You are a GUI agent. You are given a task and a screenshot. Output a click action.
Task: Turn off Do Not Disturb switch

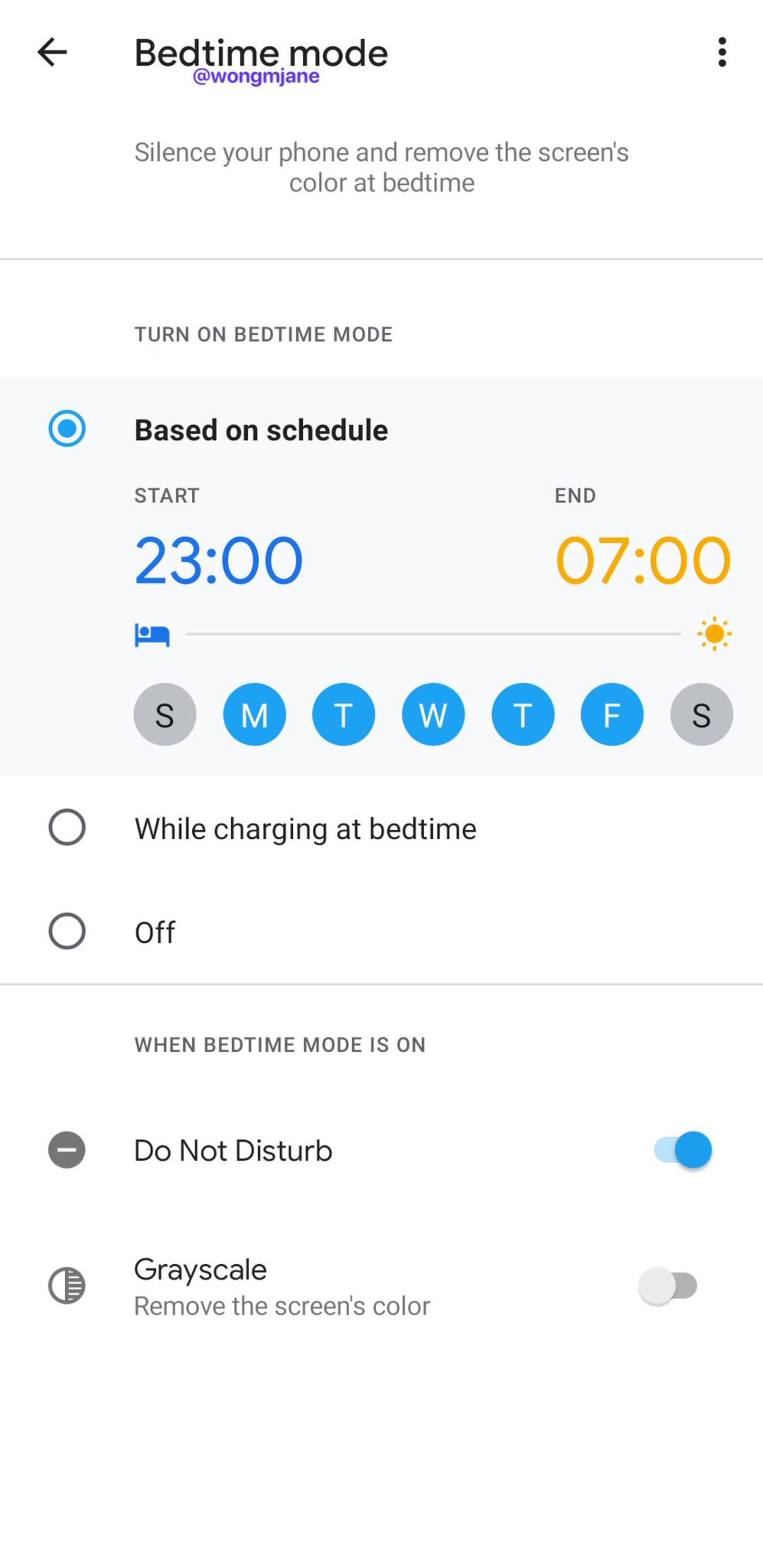coord(682,1151)
